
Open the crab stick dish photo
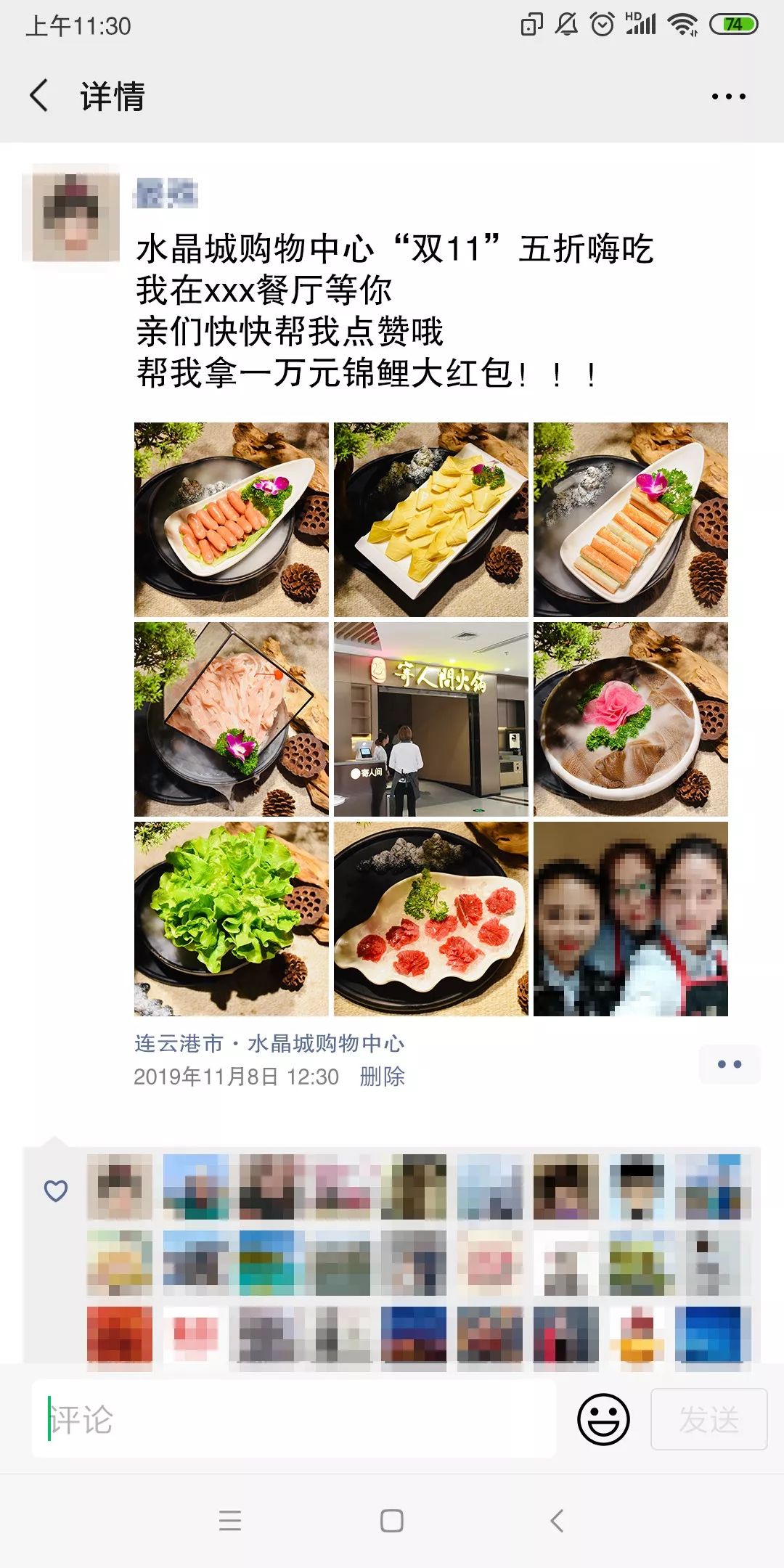click(630, 520)
